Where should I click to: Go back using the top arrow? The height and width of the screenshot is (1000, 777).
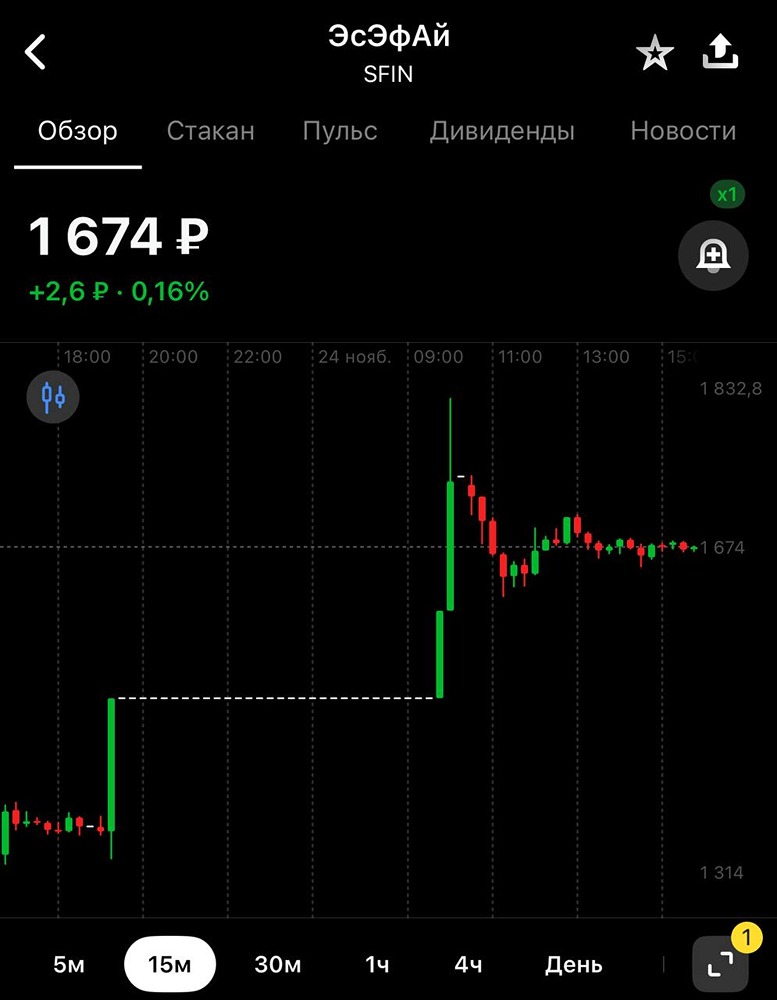[36, 52]
